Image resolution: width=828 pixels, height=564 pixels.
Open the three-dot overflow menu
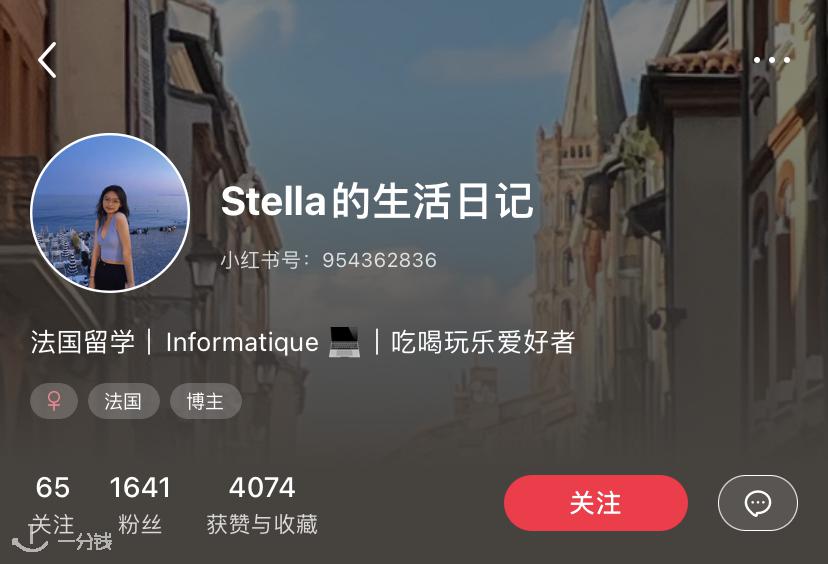(771, 60)
